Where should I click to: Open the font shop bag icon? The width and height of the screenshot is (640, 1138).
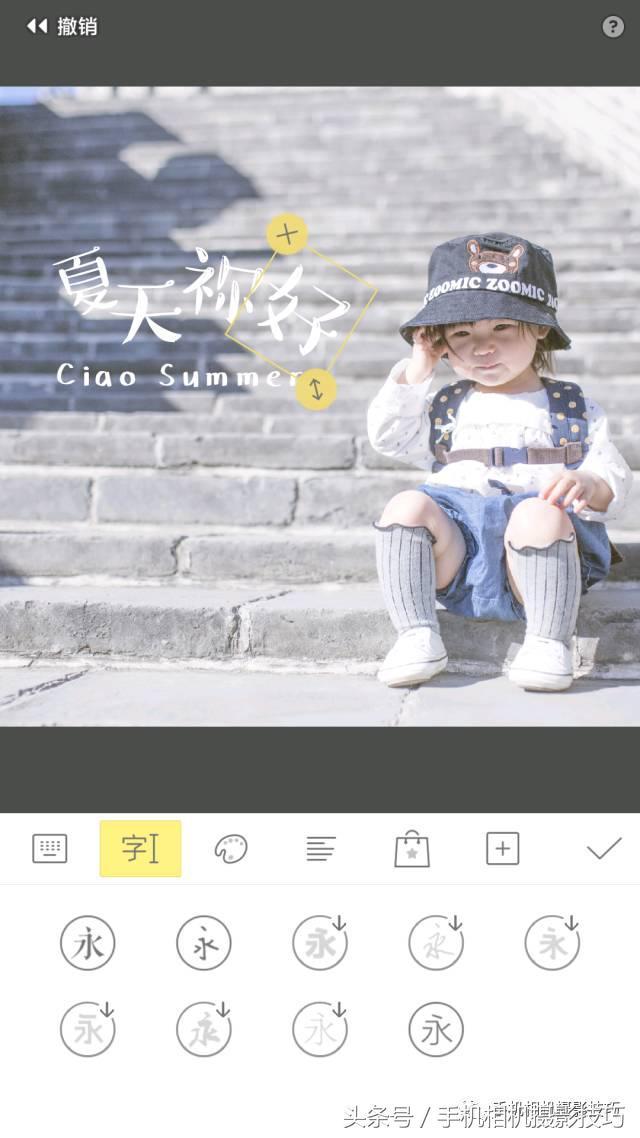tap(412, 848)
